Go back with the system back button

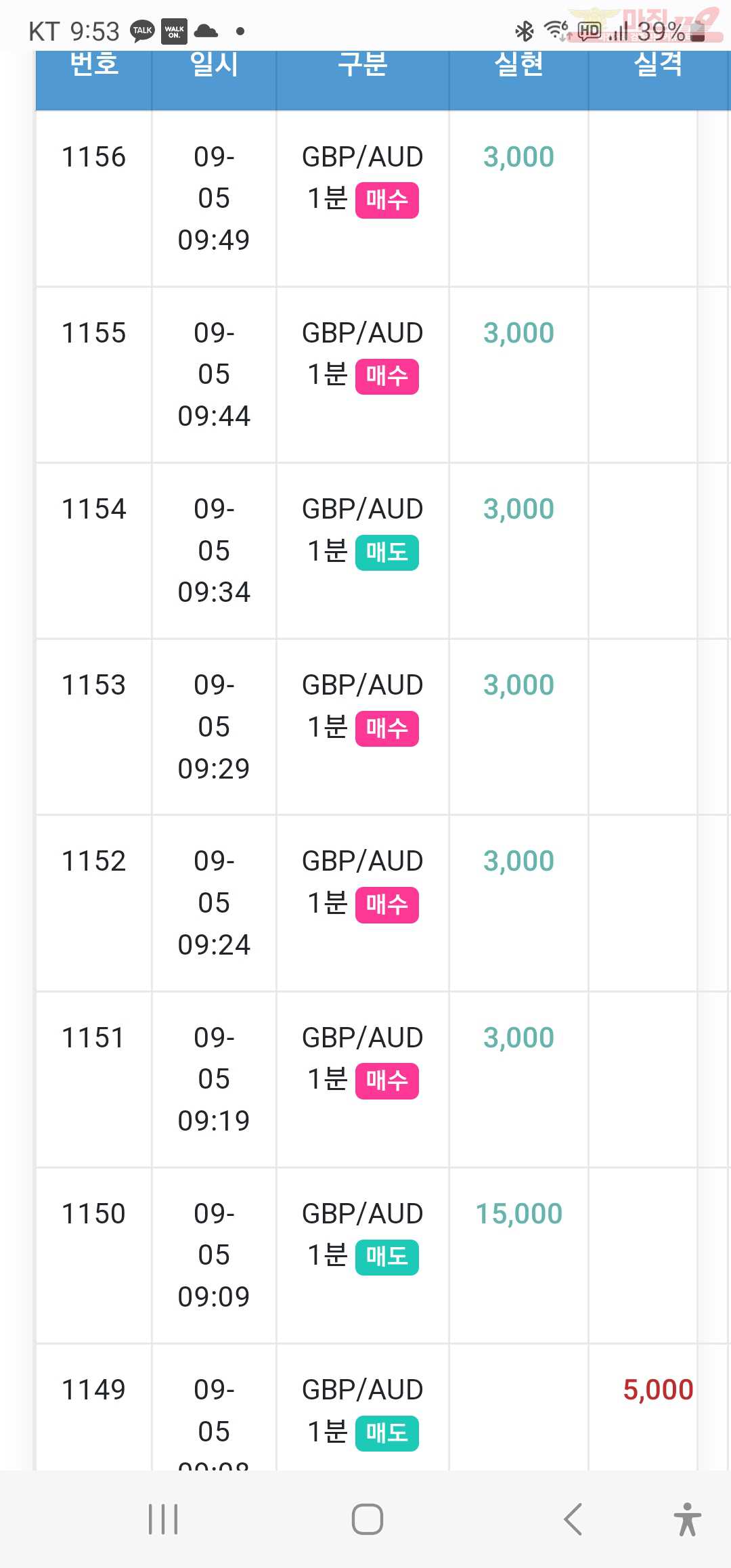coord(573,1519)
